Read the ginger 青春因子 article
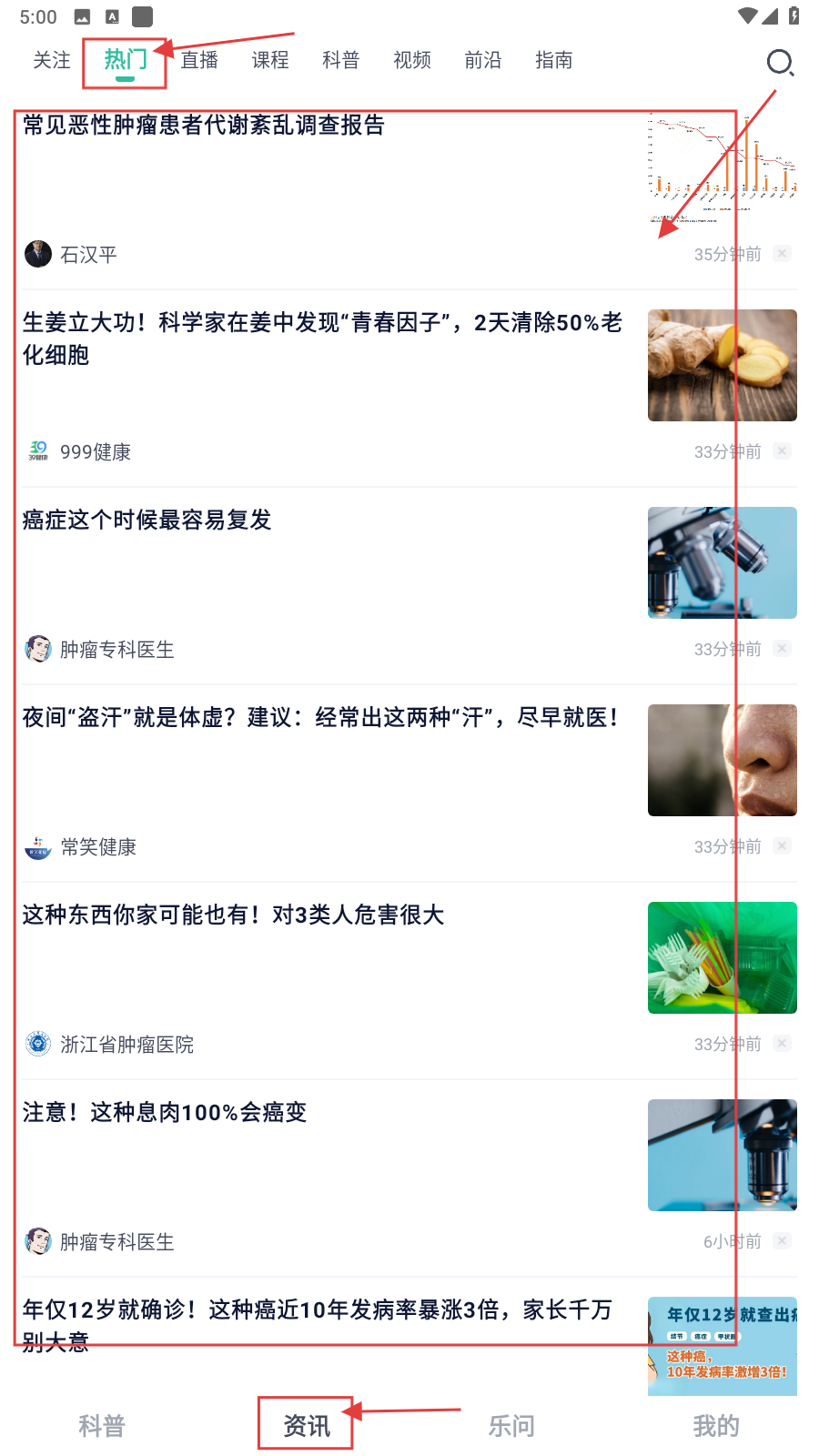Viewport: 819px width, 1456px height. [x=322, y=339]
